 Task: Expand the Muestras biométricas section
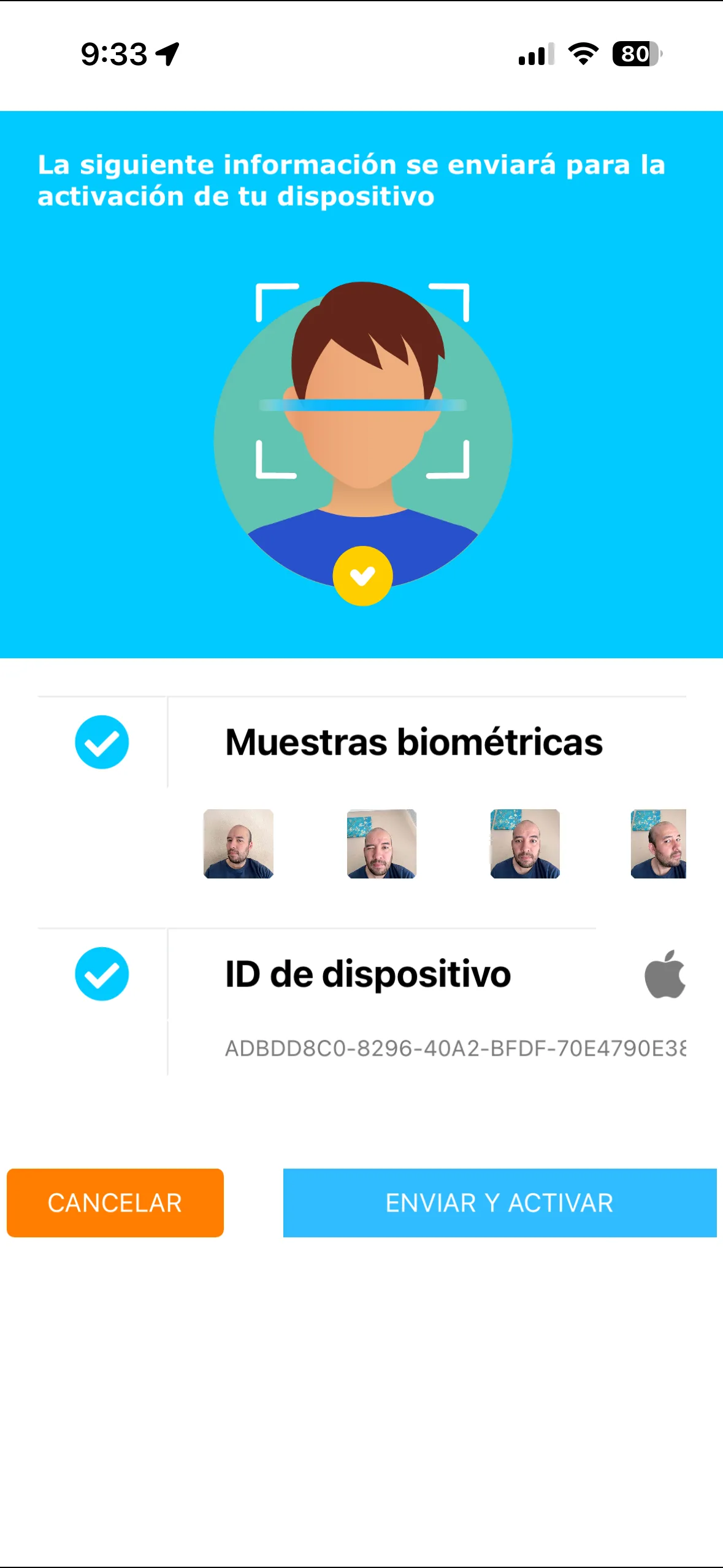[414, 742]
